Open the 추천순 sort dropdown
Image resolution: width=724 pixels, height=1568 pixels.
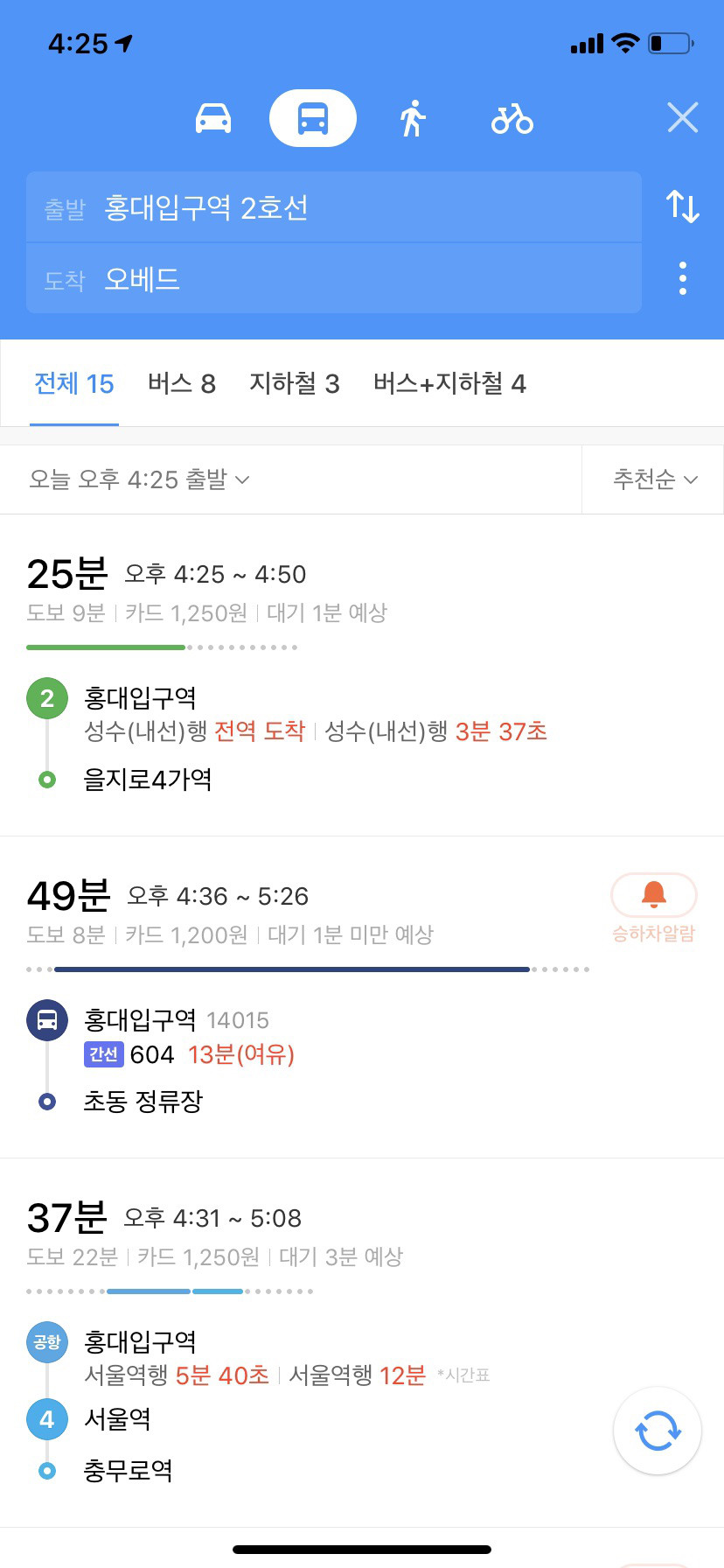(x=655, y=479)
